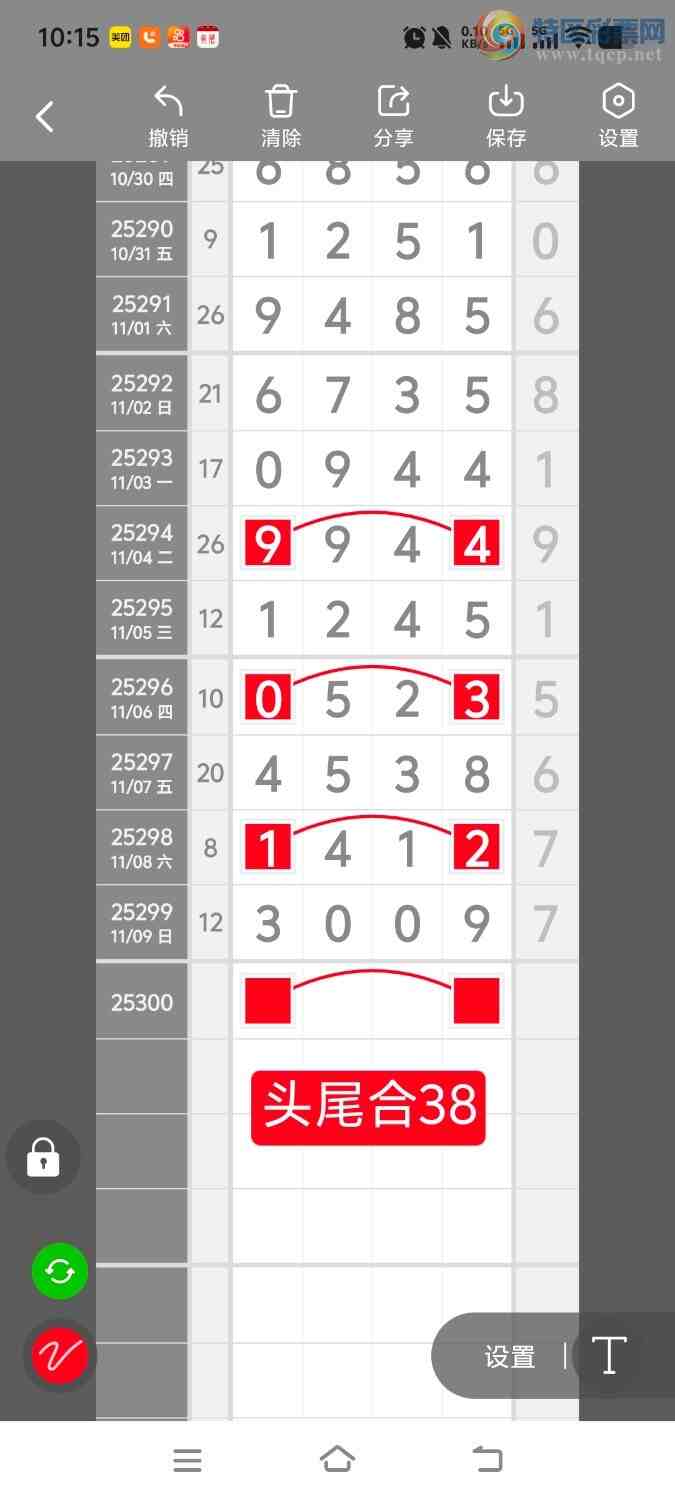Select the red pen drawing tool

coord(60,1356)
